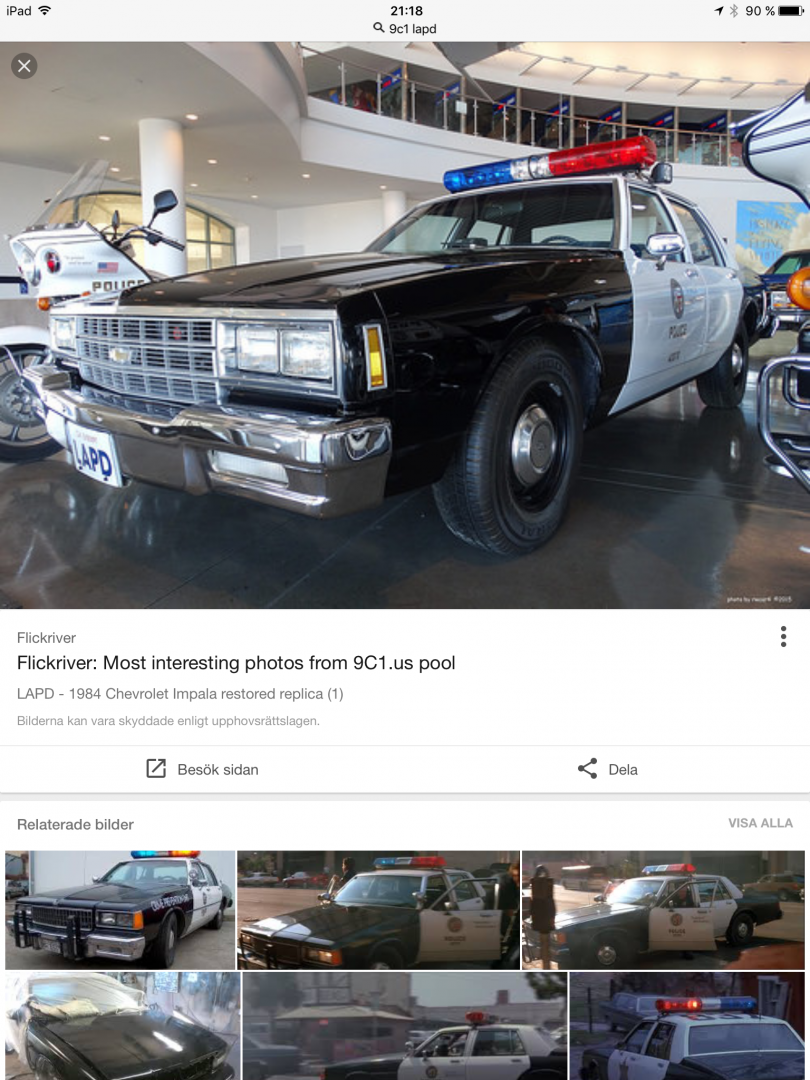Open the rightmost related image in the second row
The image size is (810, 1080).
point(687,1026)
